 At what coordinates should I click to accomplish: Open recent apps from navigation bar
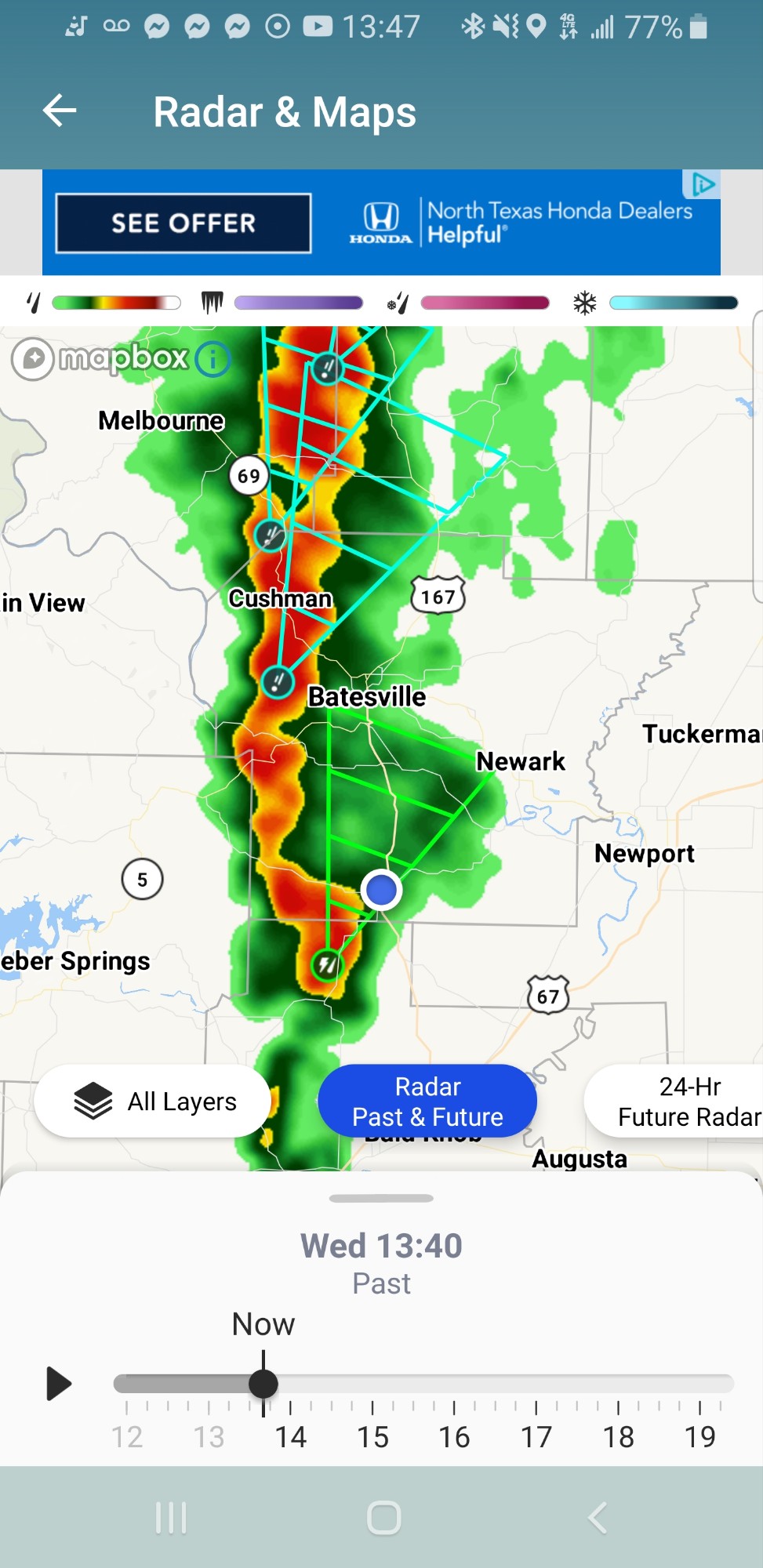171,1518
